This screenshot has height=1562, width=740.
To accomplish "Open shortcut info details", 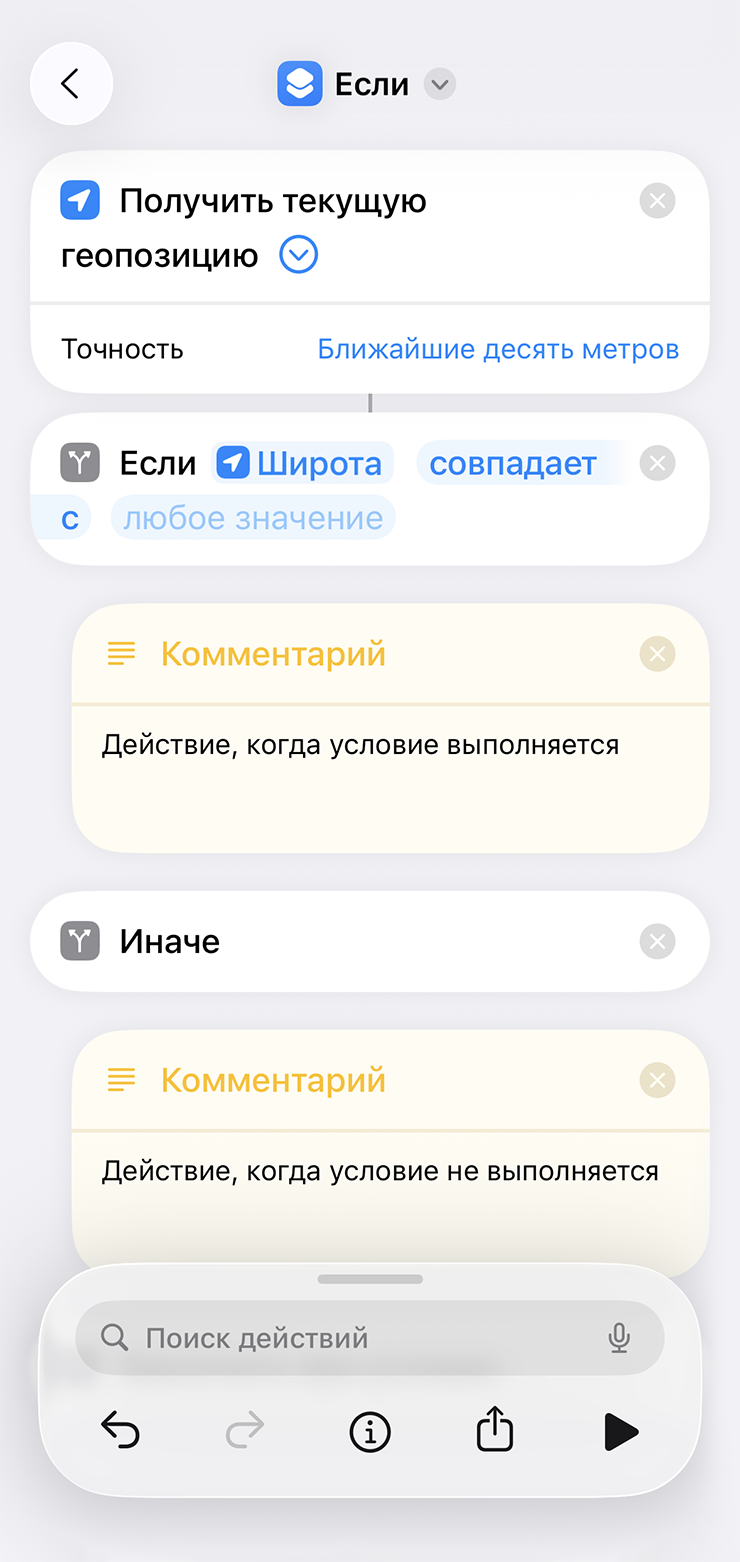I will click(369, 1432).
